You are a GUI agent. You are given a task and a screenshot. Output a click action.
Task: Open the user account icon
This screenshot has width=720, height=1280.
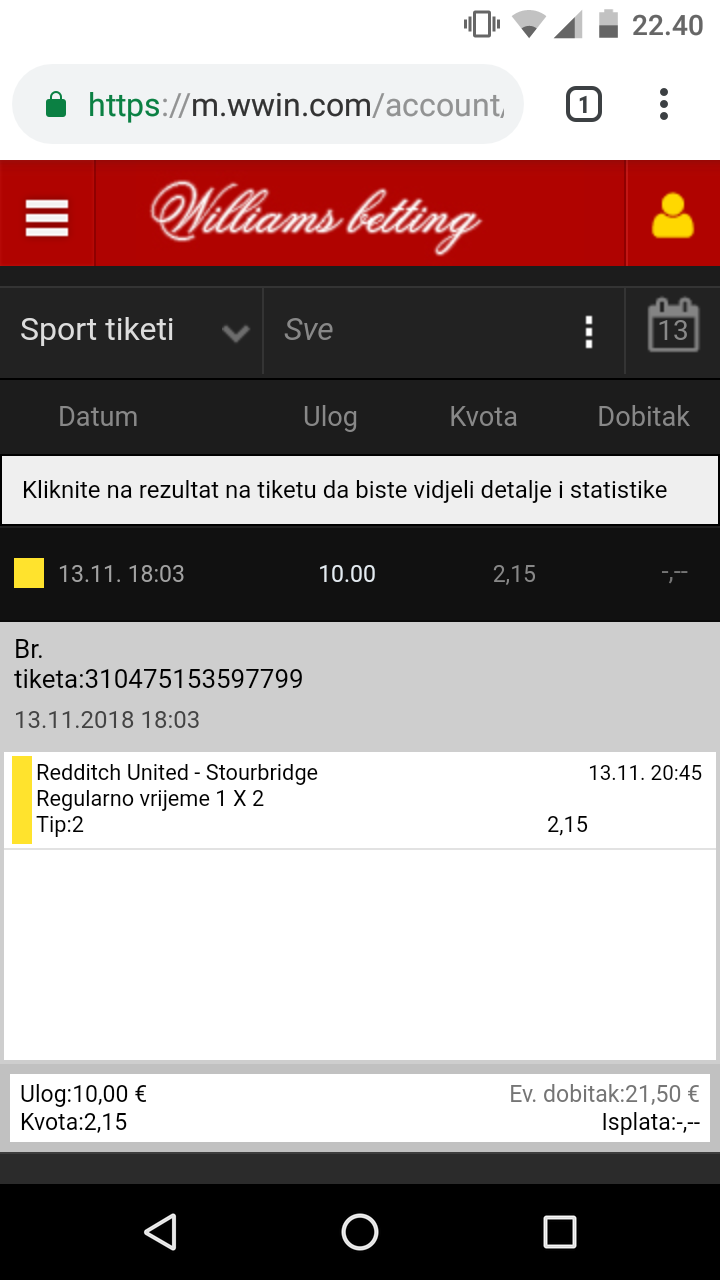click(x=672, y=215)
